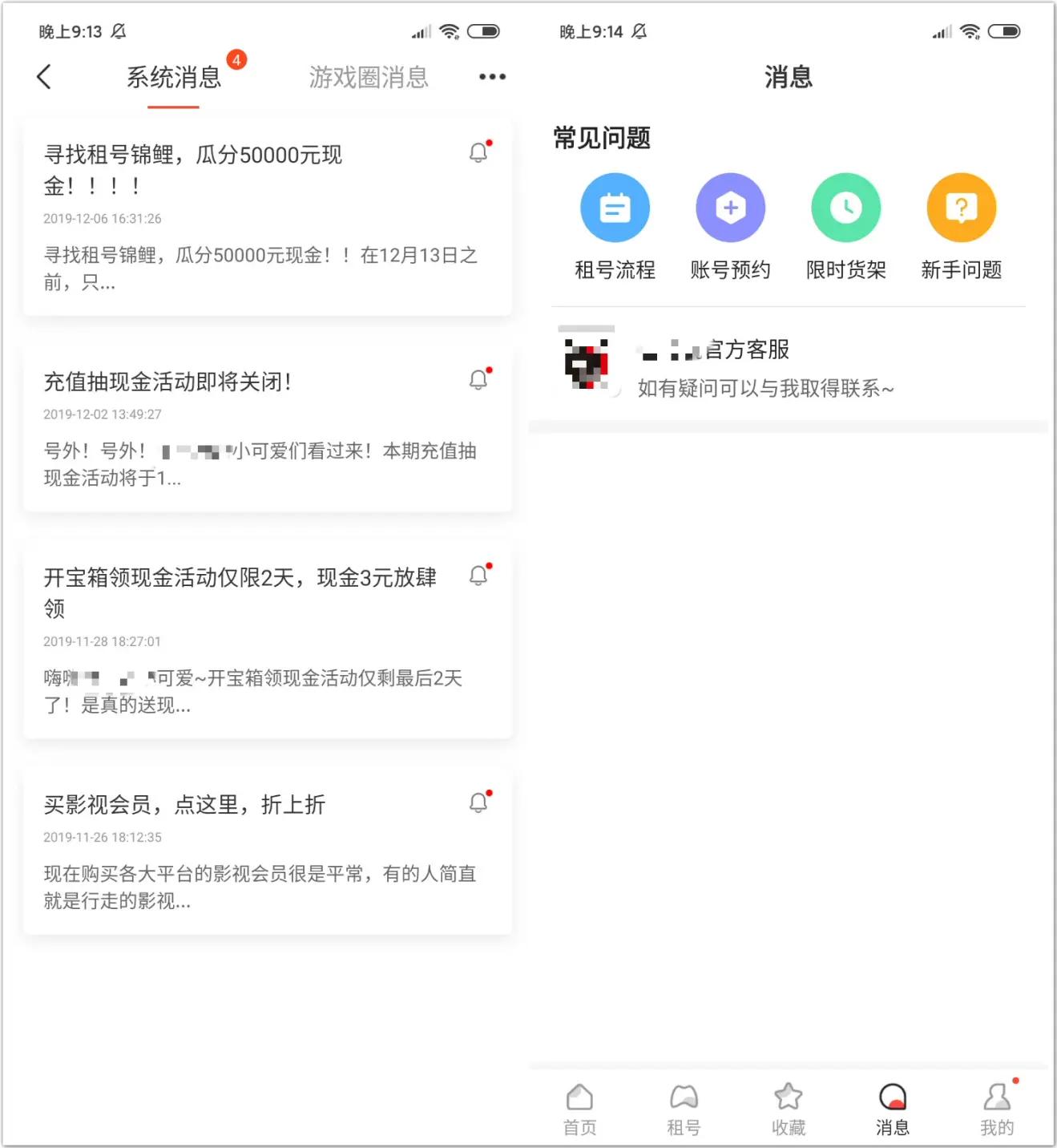The image size is (1057, 1148).
Task: Open the 我的 tab icon
Action: click(997, 1106)
